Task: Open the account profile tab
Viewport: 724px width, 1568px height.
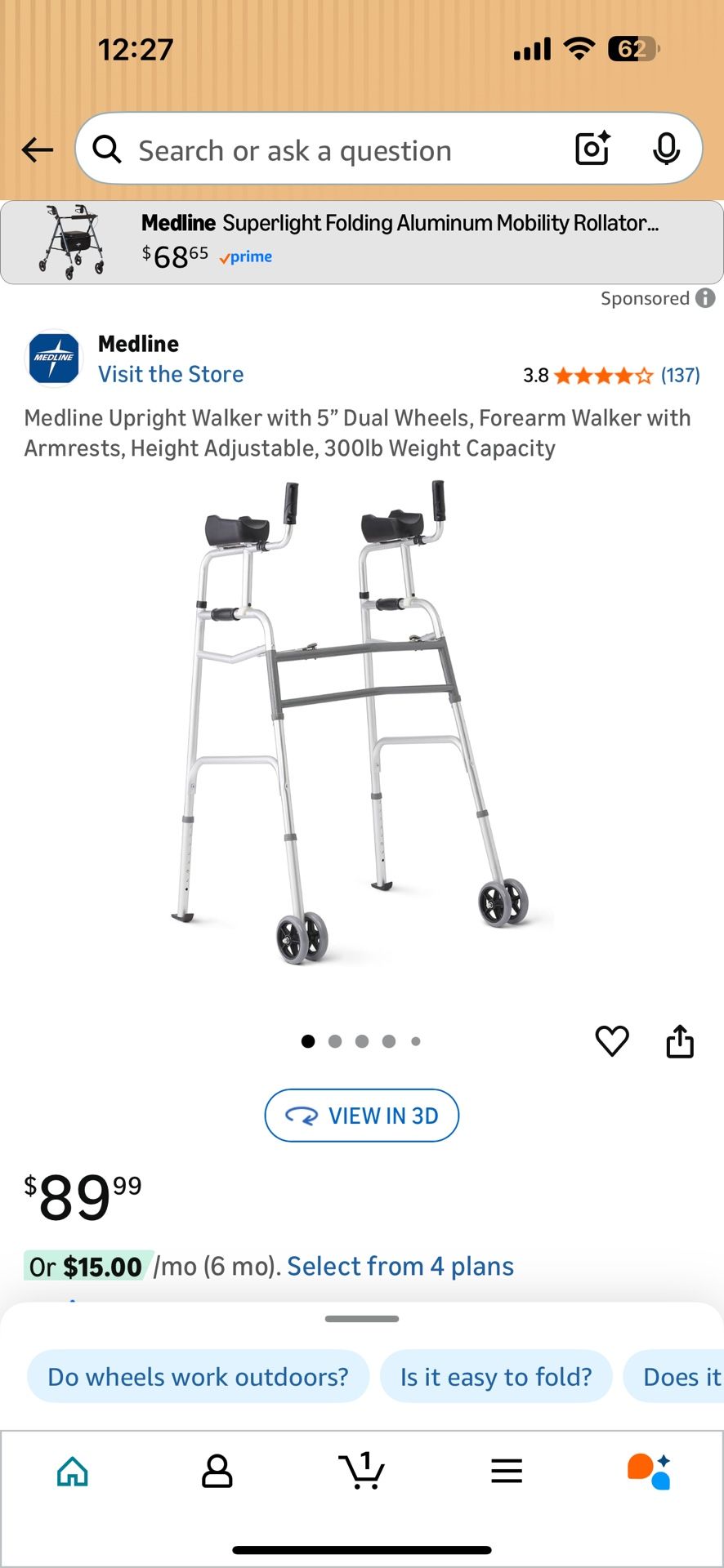Action: click(x=217, y=1472)
